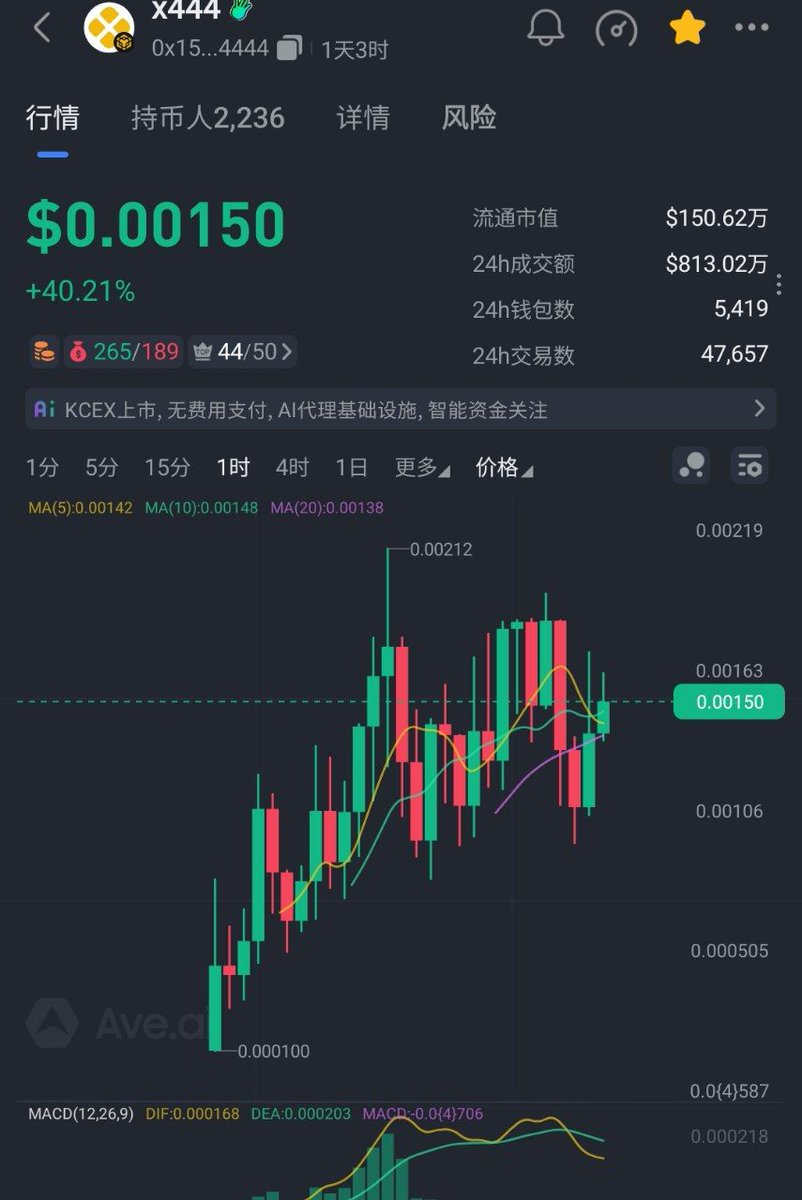Screen dimensions: 802x1200
Task: Open the 详情 tab
Action: 363,118
